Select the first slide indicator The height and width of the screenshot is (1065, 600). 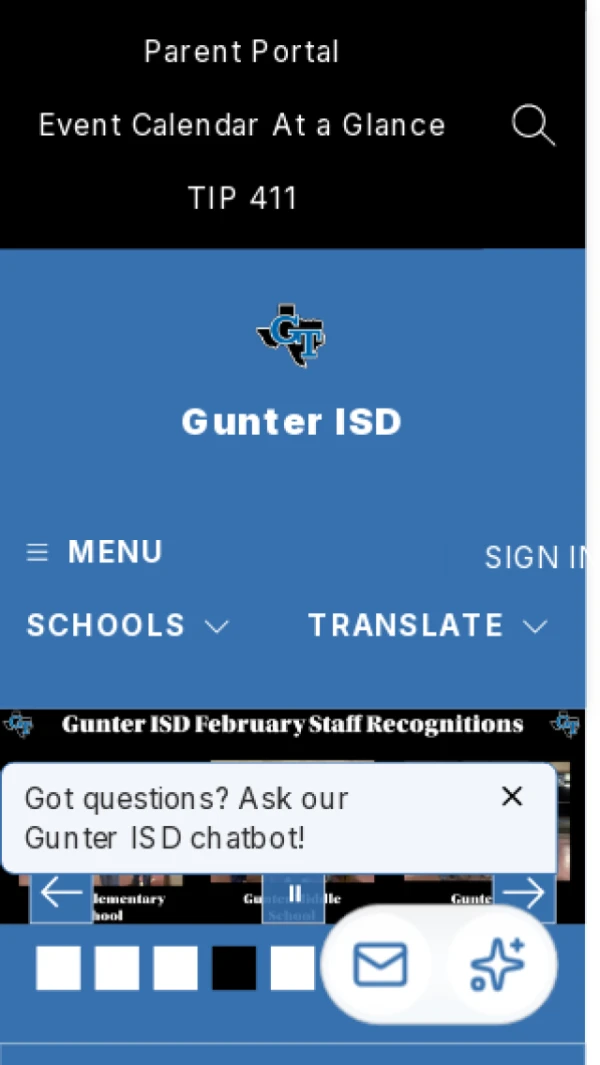pos(58,968)
